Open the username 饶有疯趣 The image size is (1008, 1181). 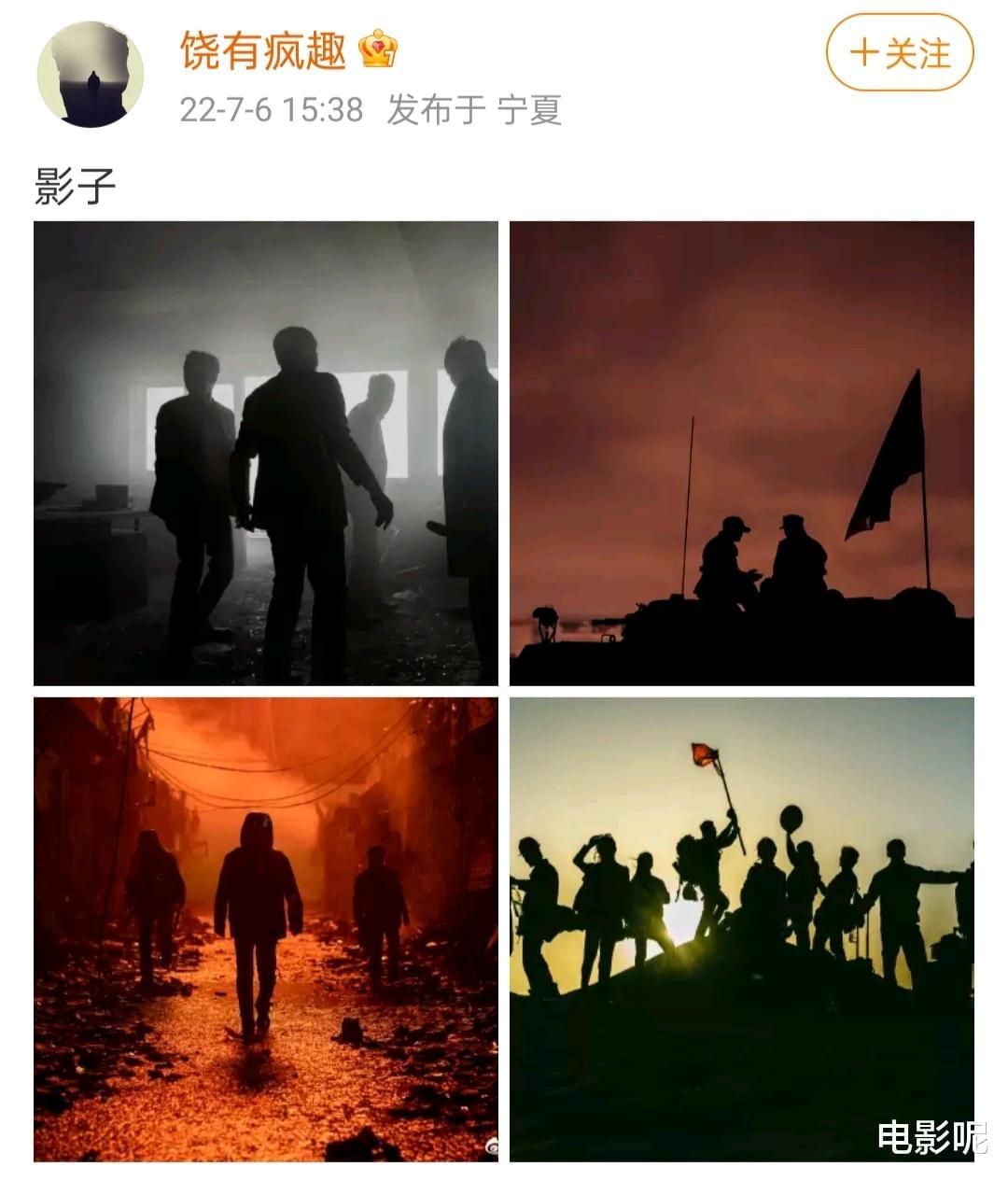pyautogui.click(x=263, y=49)
